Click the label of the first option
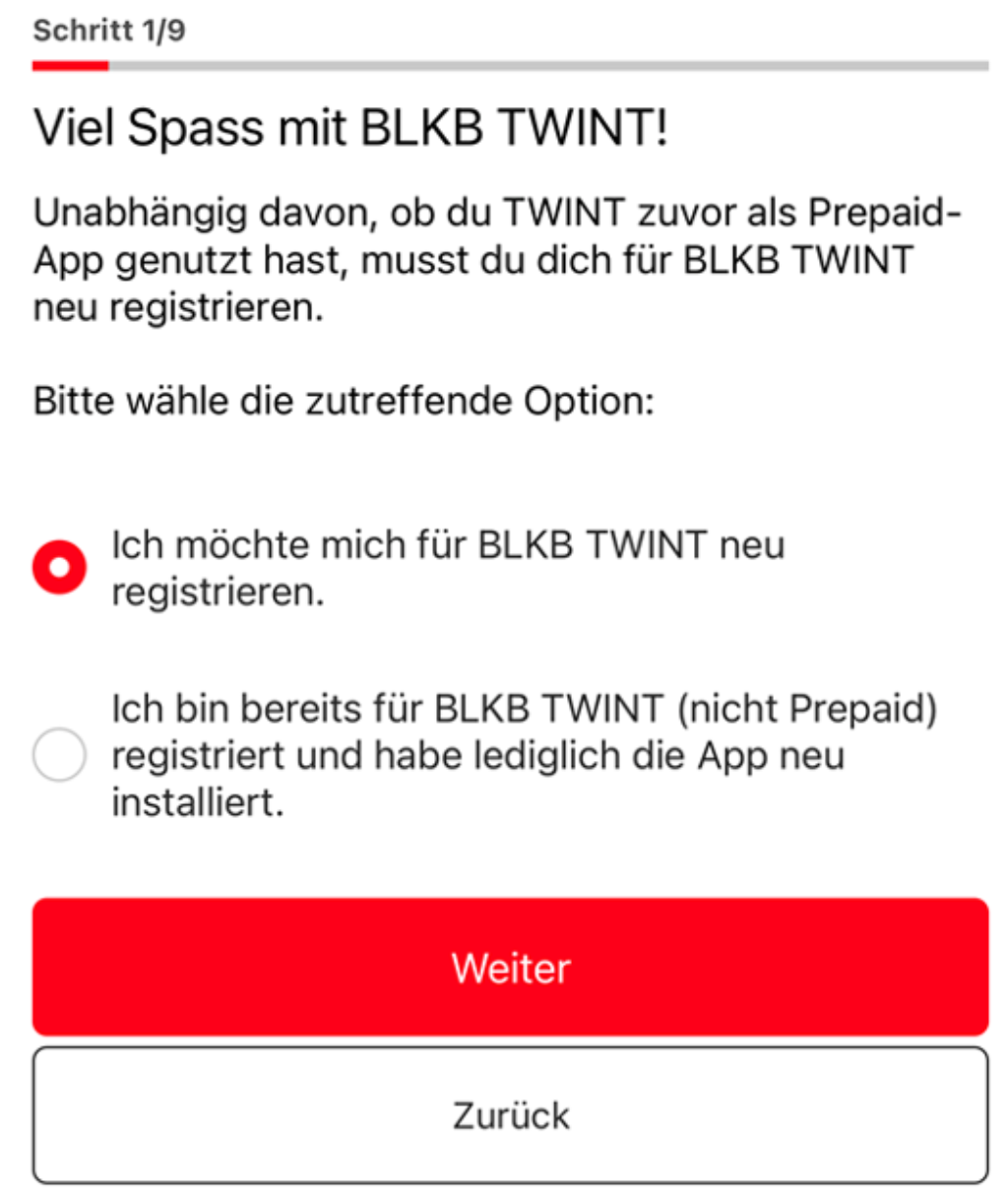The width and height of the screenshot is (1008, 1200). click(x=394, y=564)
